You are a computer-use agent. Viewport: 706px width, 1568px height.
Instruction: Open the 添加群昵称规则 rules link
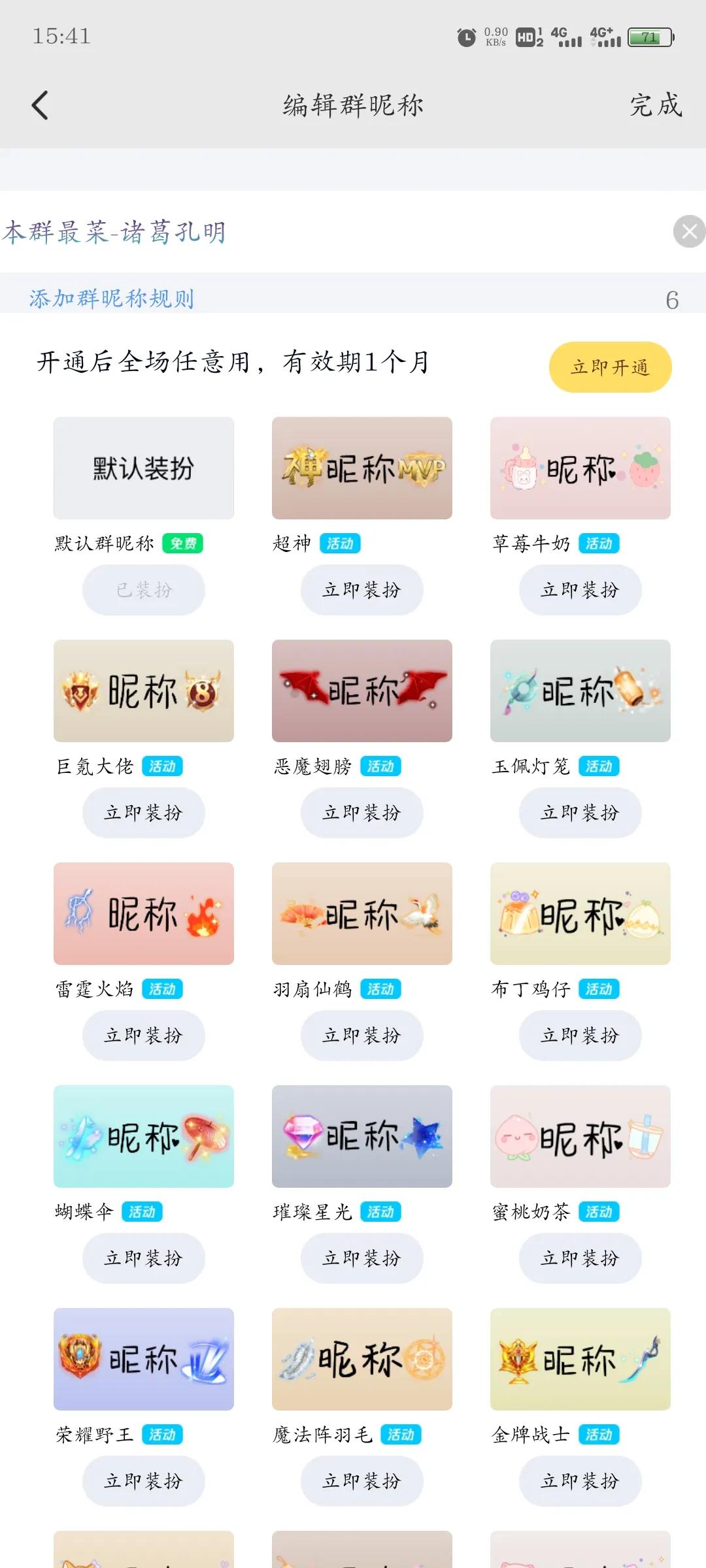pos(111,299)
